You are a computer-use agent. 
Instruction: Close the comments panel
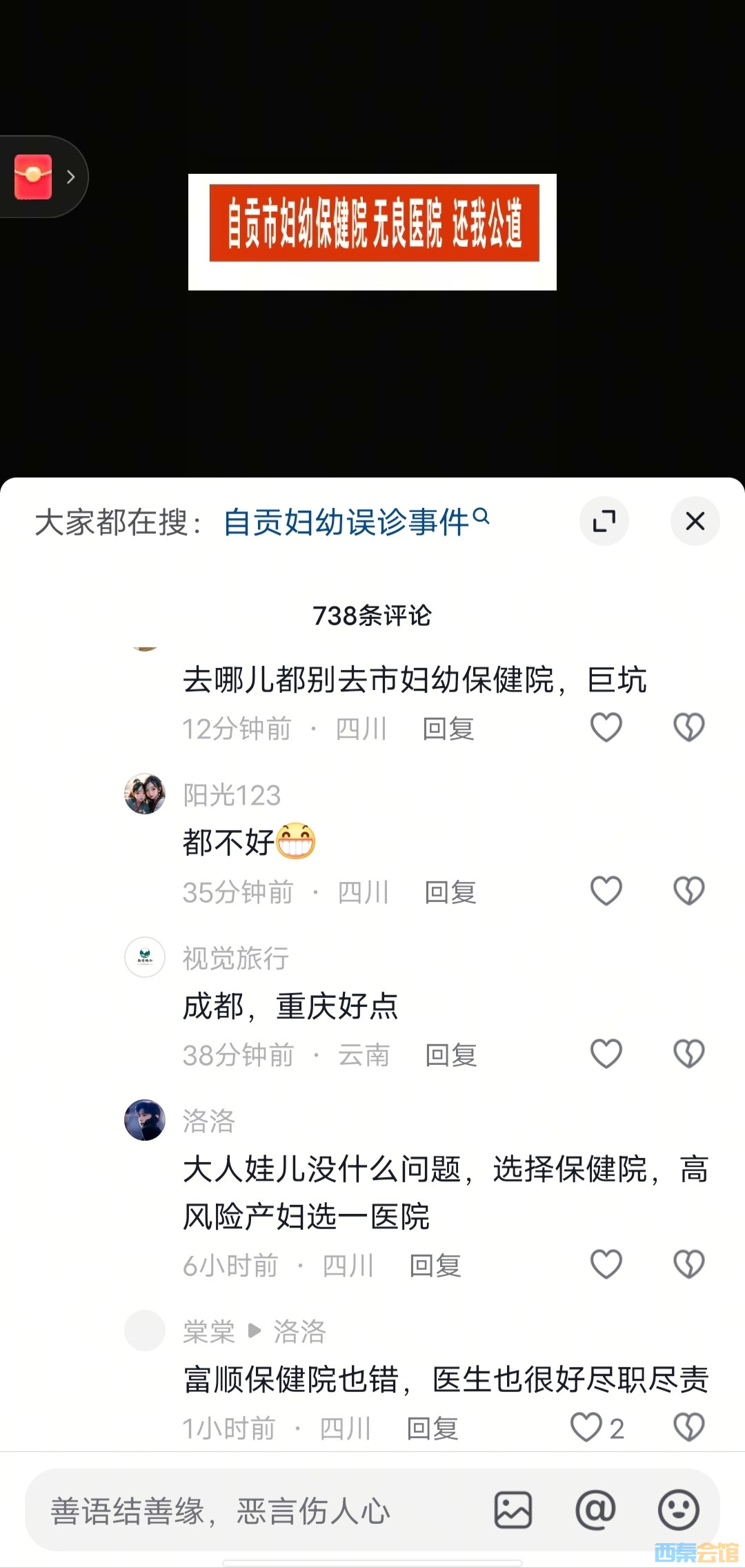(695, 521)
